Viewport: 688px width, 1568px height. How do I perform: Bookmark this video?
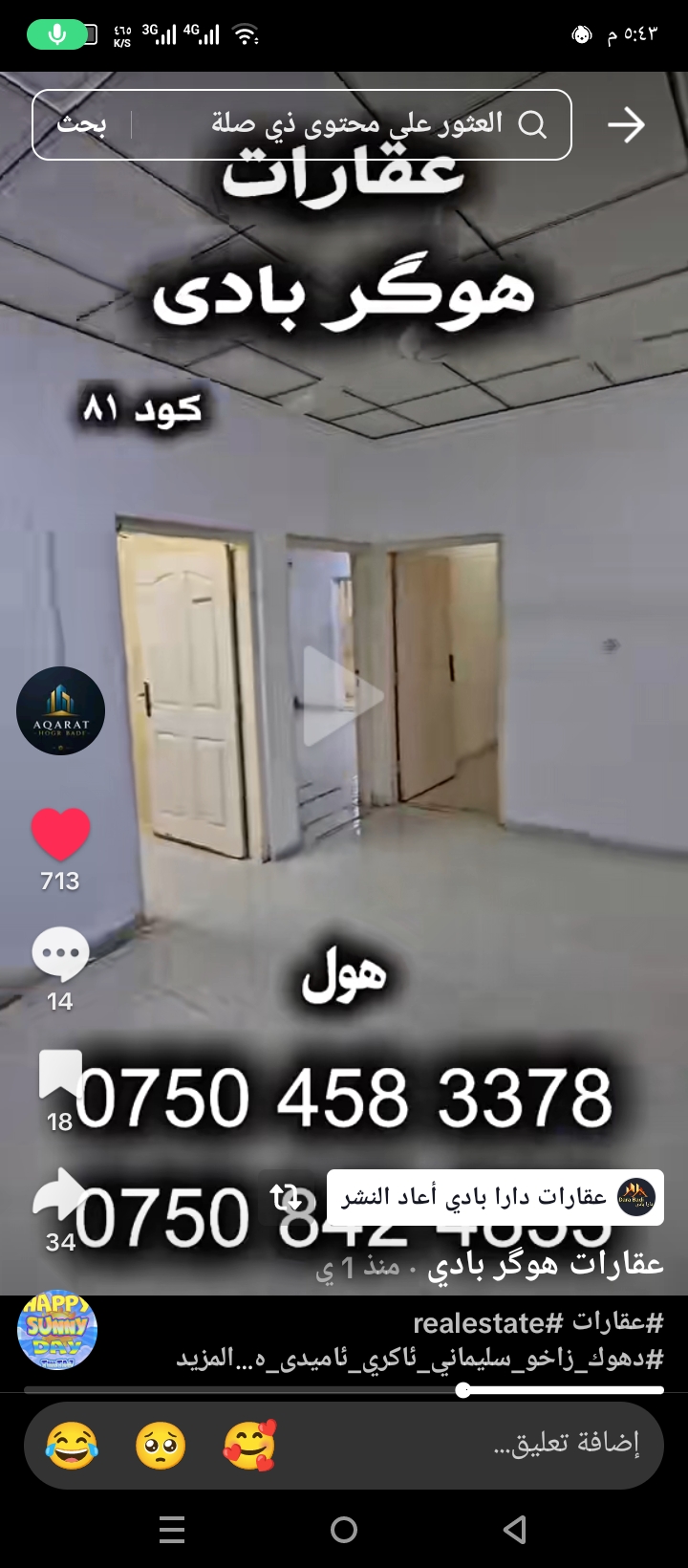point(59,1075)
